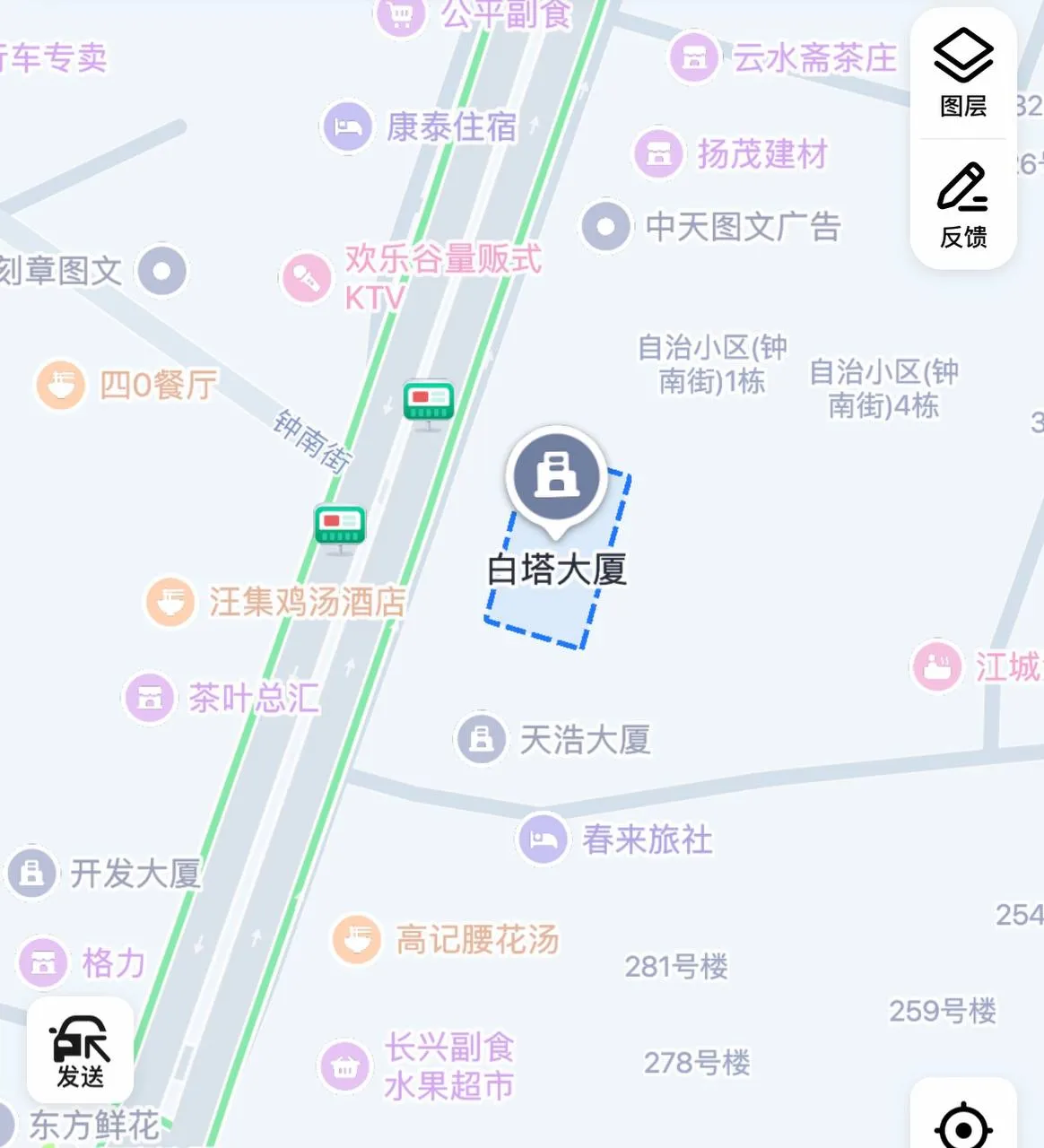Select the 天浩大厦 building icon

pyautogui.click(x=480, y=738)
